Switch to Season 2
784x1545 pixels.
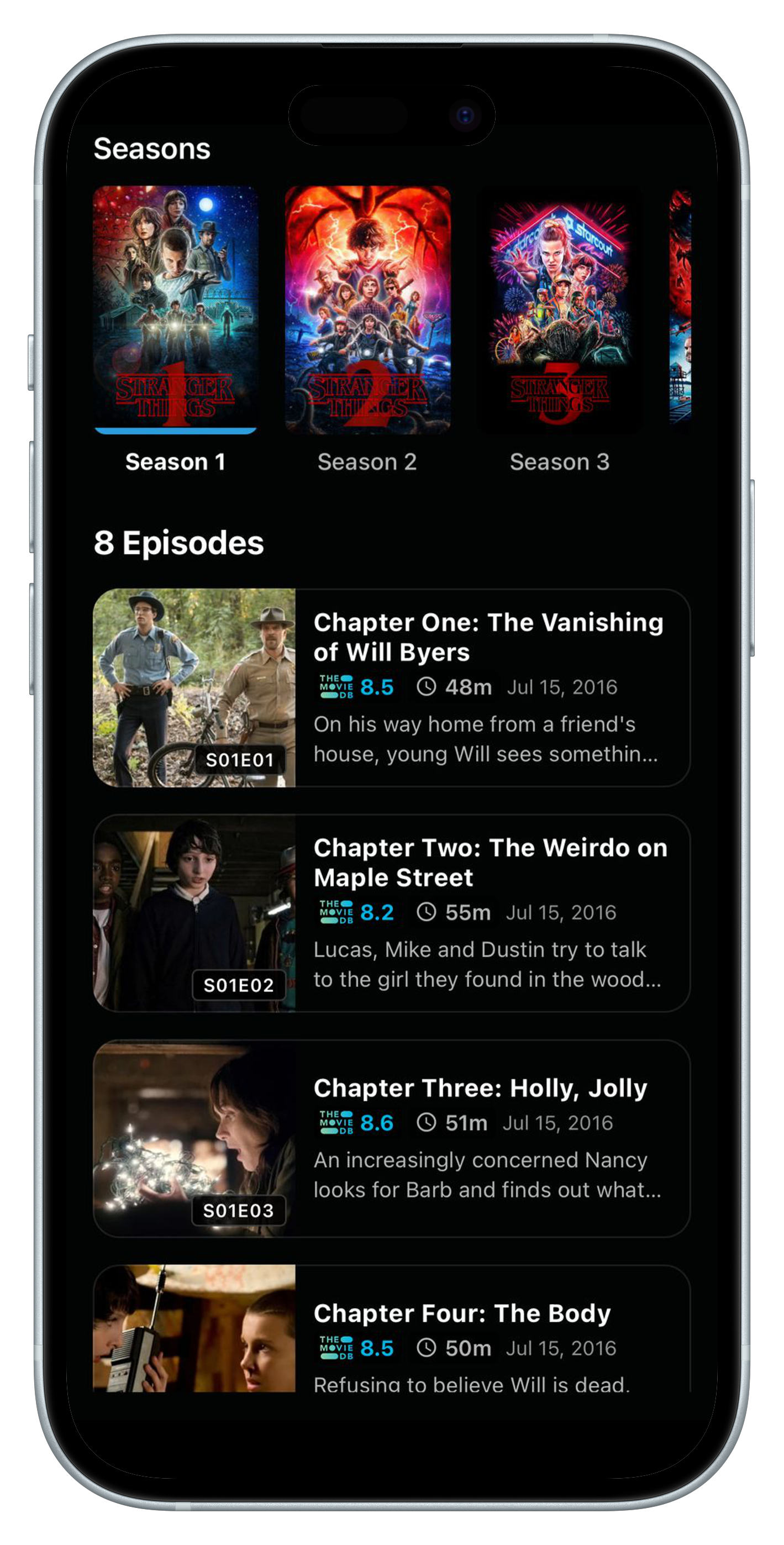(367, 309)
